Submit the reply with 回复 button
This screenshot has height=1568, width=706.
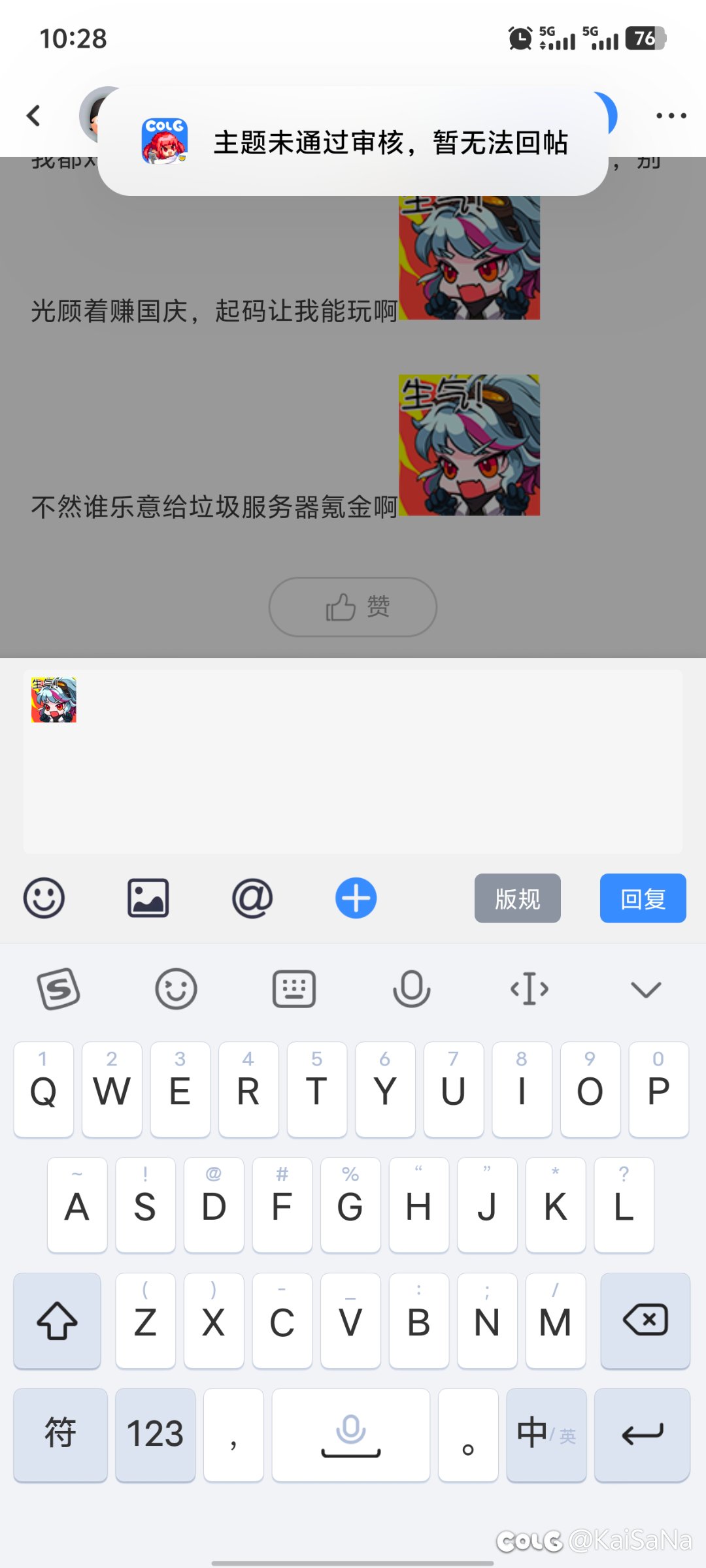(643, 898)
